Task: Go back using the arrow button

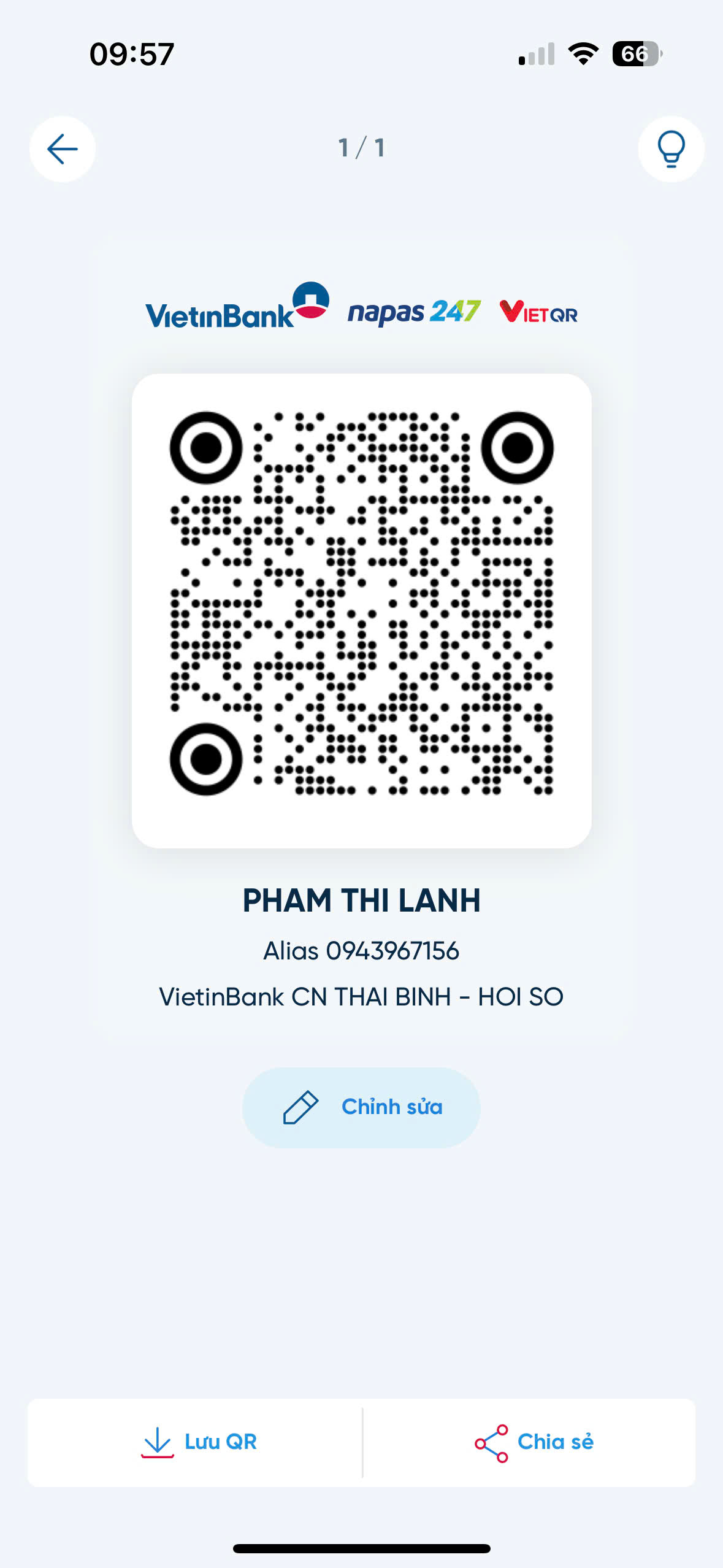Action: pyautogui.click(x=63, y=149)
